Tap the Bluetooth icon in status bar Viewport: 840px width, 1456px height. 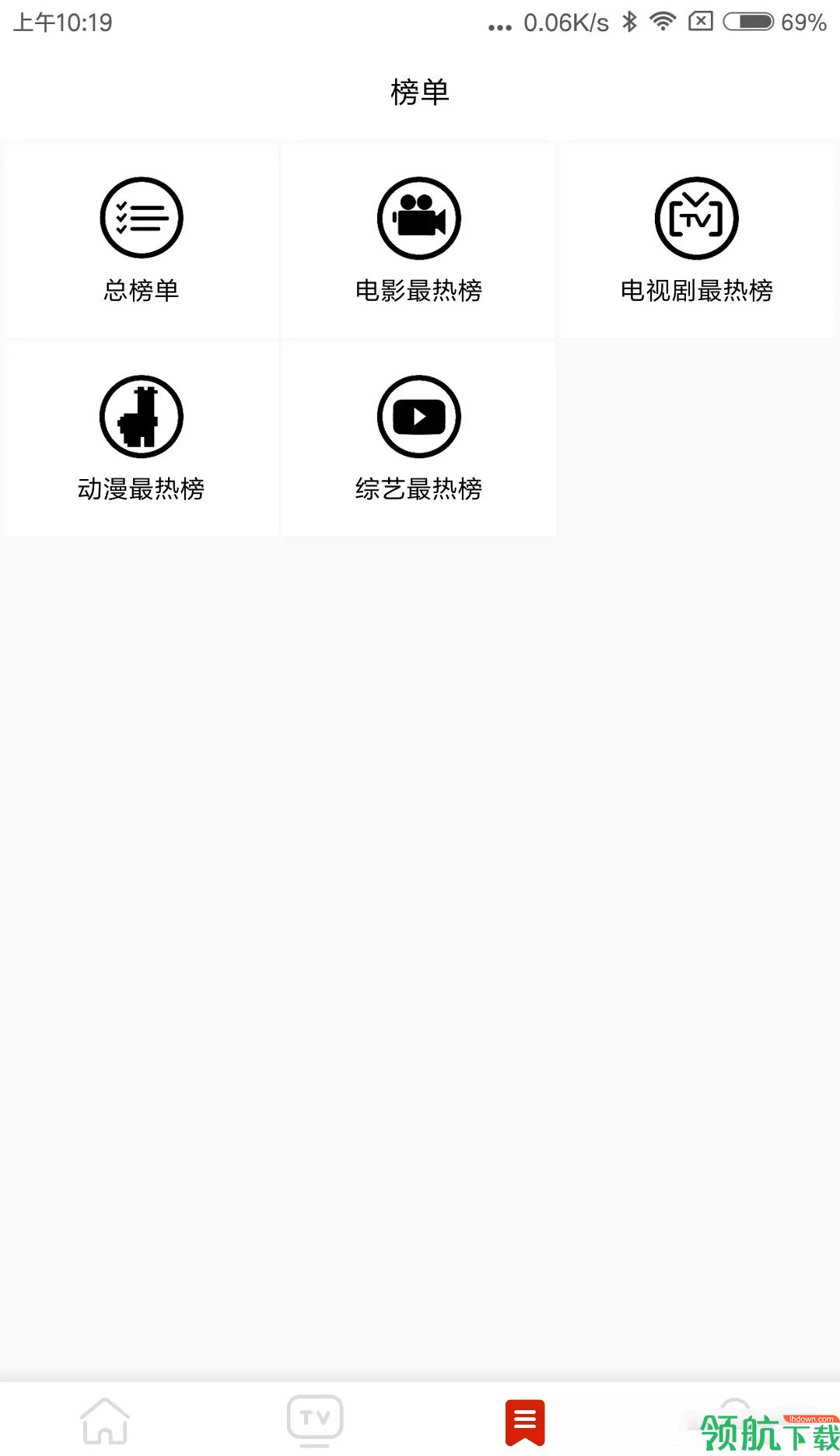click(628, 23)
